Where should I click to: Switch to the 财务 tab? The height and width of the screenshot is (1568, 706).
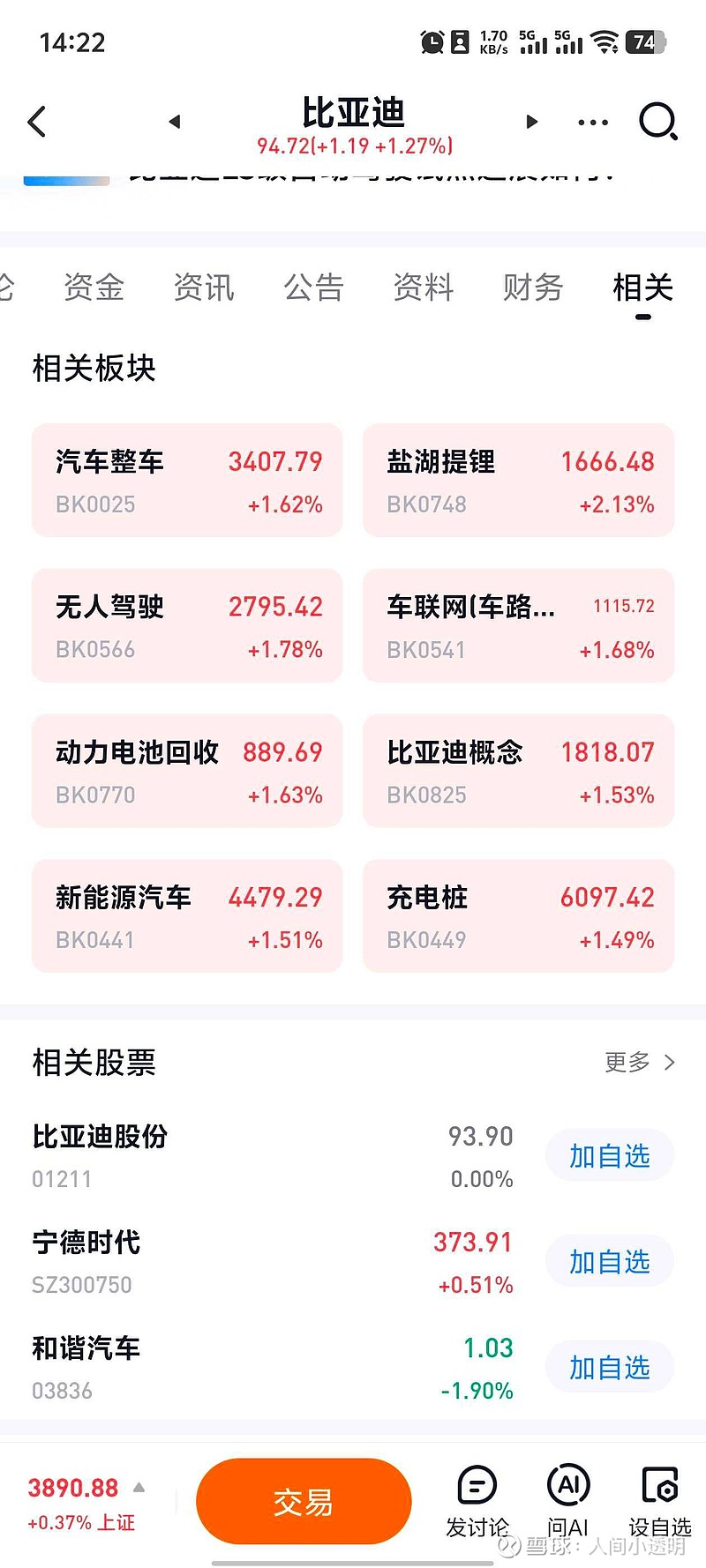point(533,287)
